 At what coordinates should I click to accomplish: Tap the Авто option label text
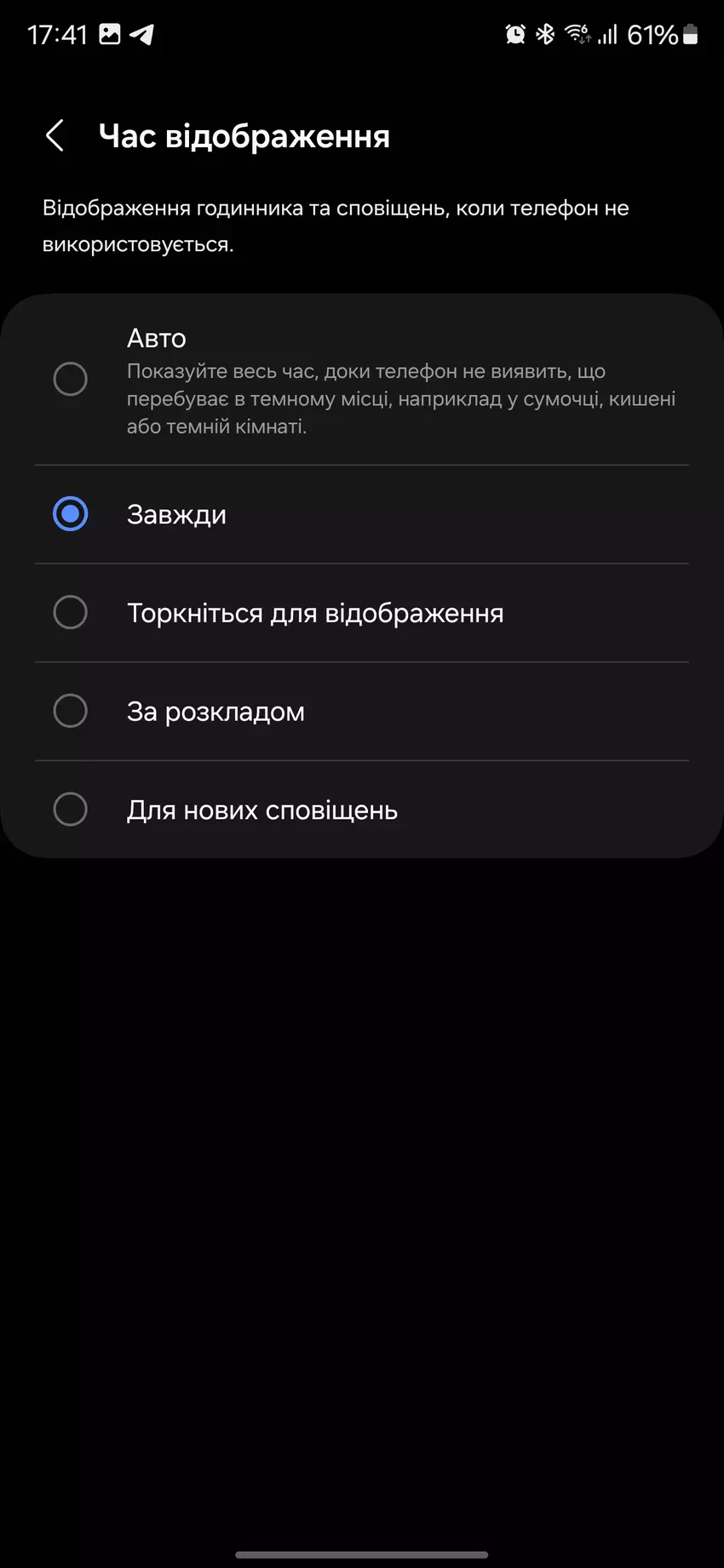pos(157,337)
